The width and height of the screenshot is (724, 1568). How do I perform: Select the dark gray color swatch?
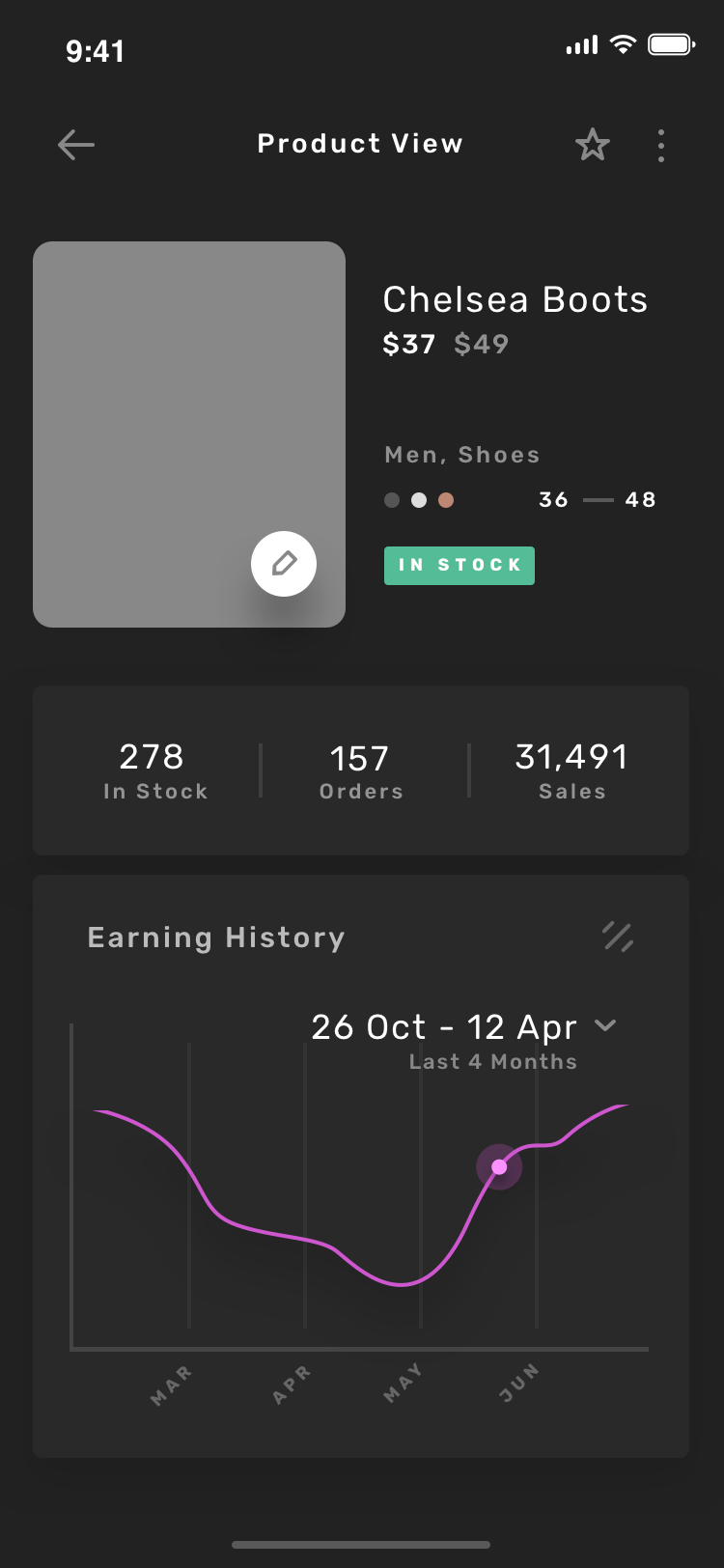click(392, 500)
